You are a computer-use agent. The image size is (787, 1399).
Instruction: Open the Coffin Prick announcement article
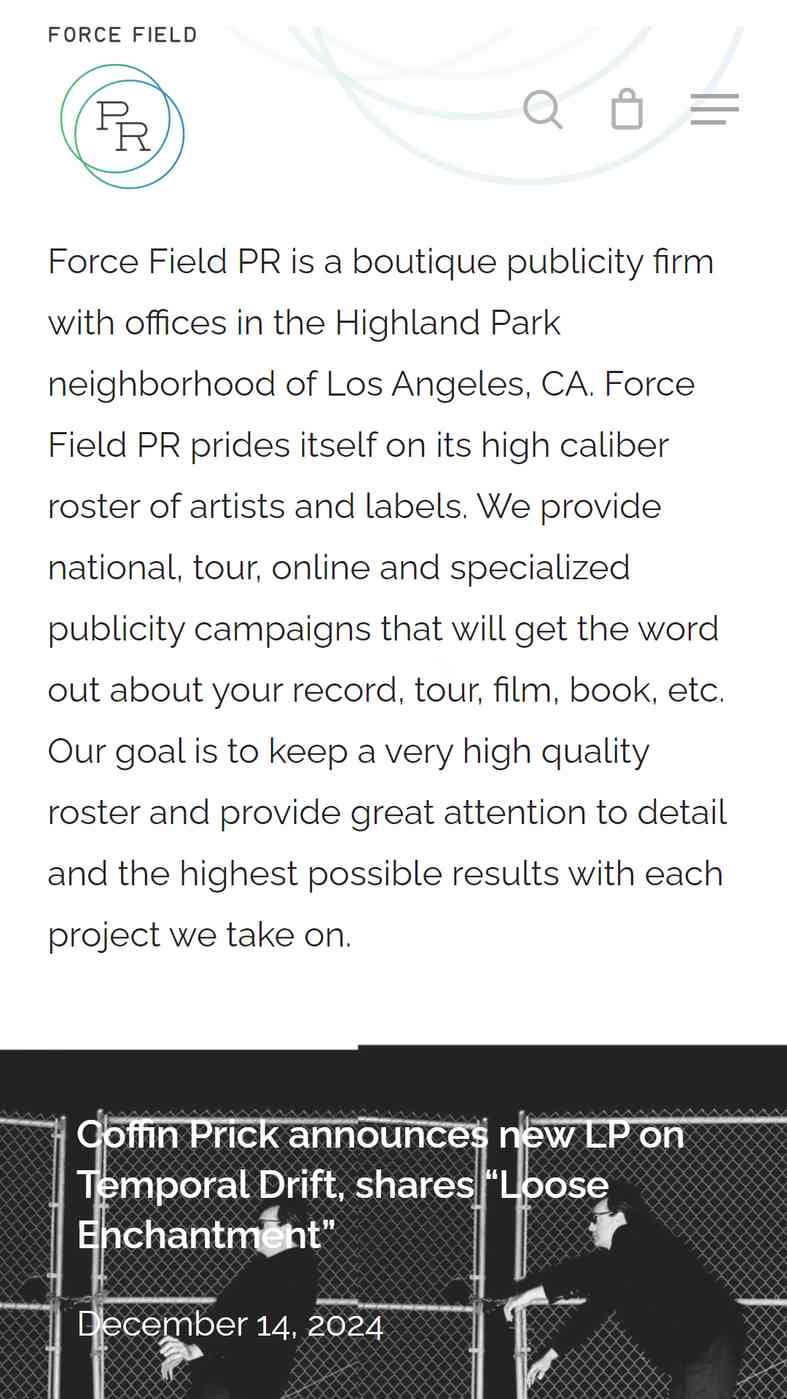tap(381, 1184)
